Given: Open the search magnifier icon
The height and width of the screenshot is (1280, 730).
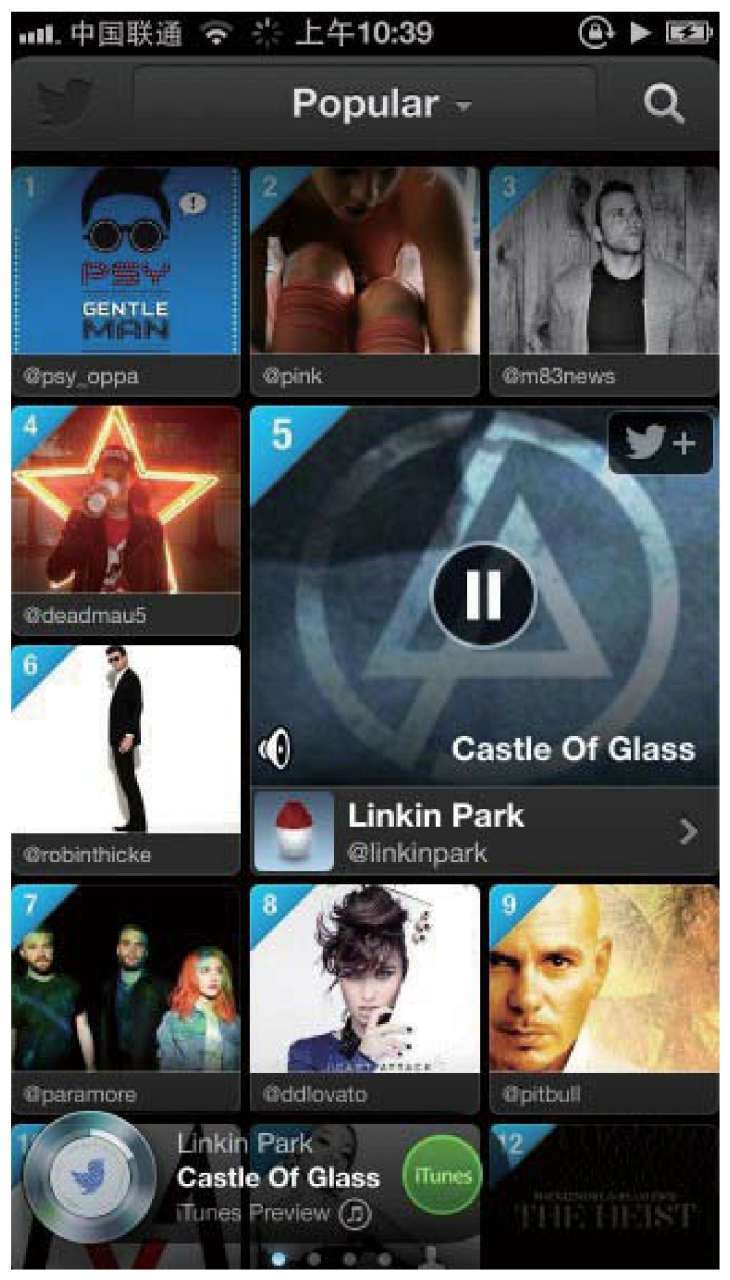Looking at the screenshot, I should point(663,103).
